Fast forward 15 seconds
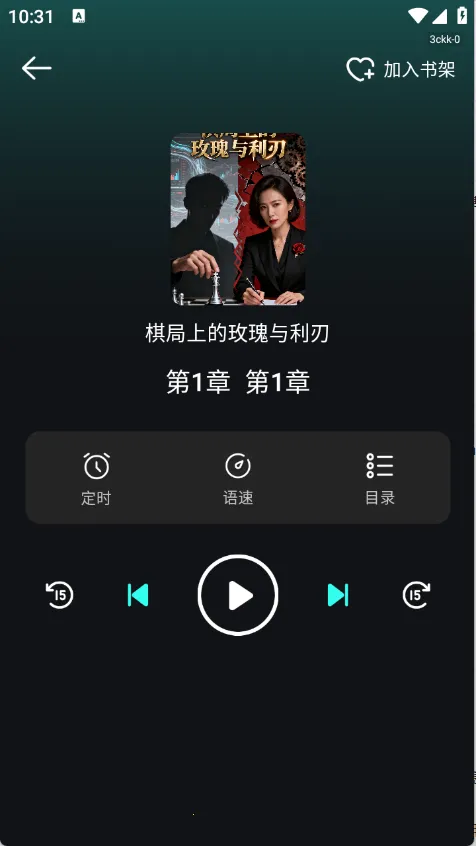 pyautogui.click(x=416, y=595)
